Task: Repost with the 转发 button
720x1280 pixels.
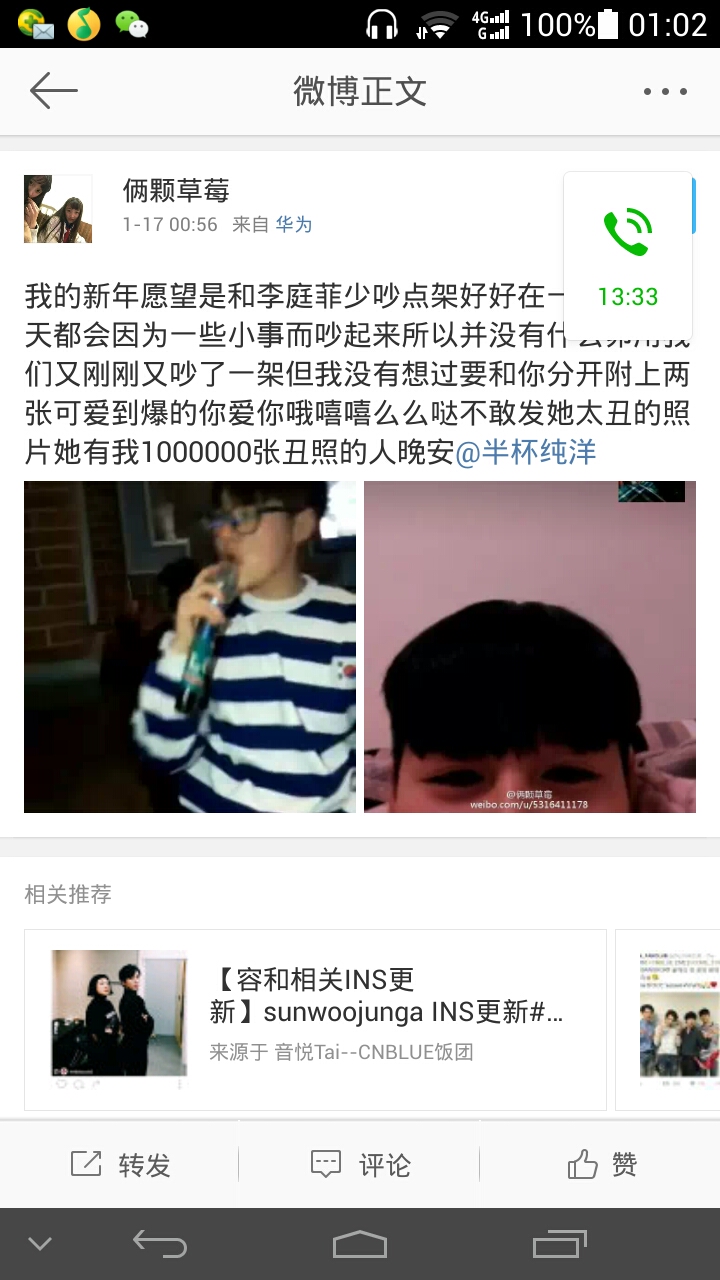Action: pyautogui.click(x=121, y=1164)
